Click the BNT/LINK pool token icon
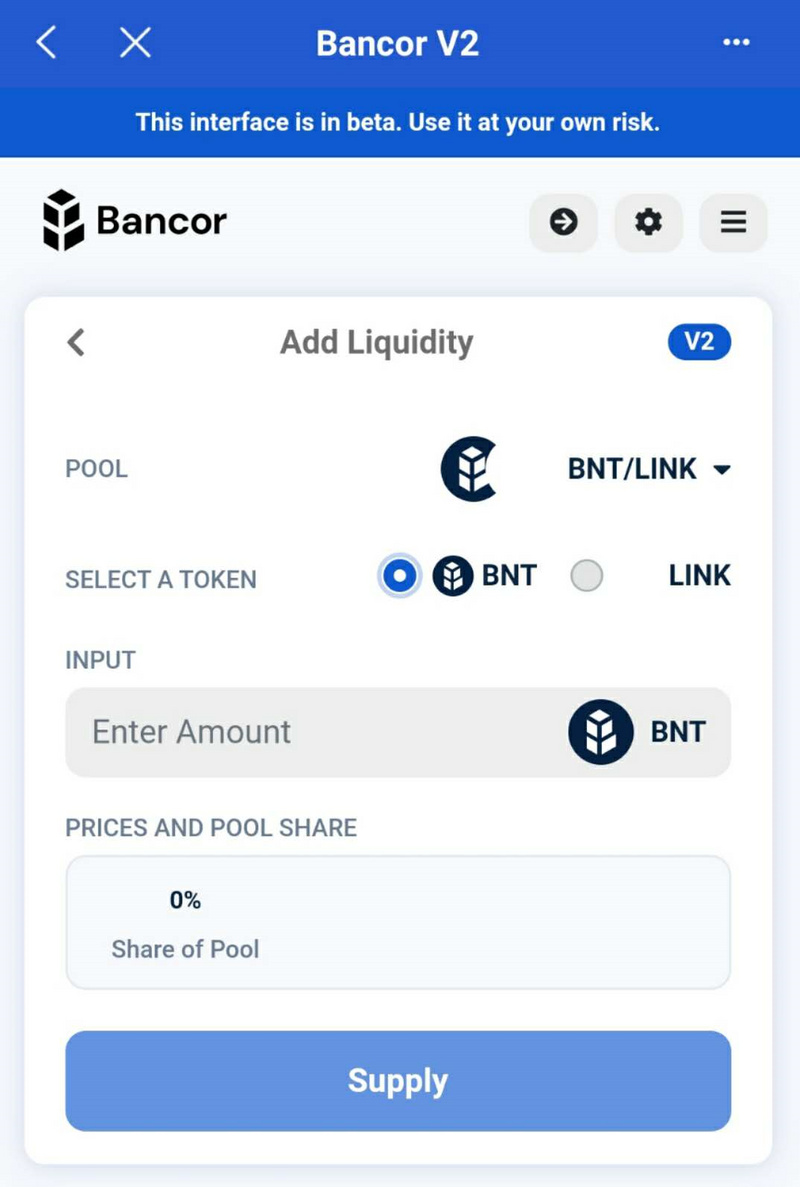The width and height of the screenshot is (800, 1187). pos(468,468)
